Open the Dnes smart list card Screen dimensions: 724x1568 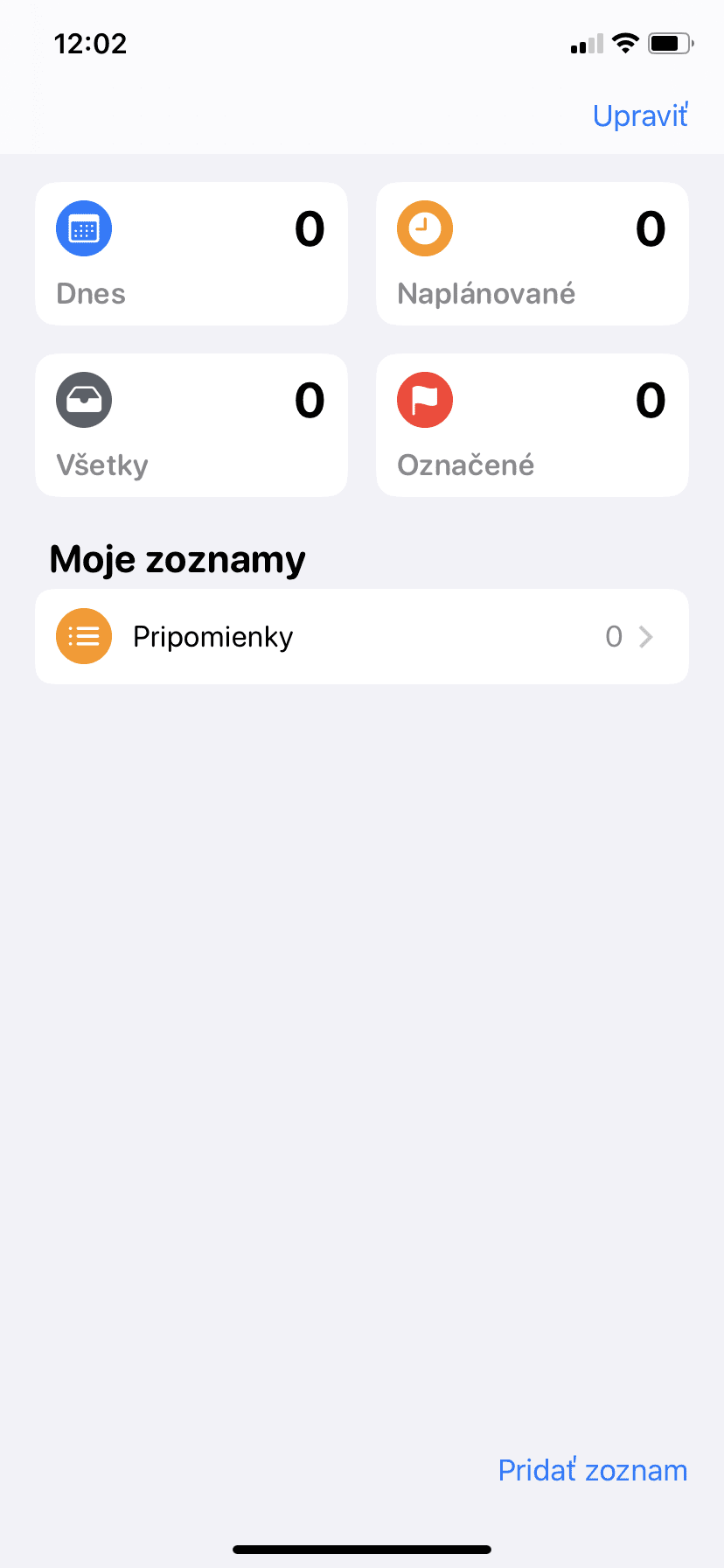tap(191, 254)
